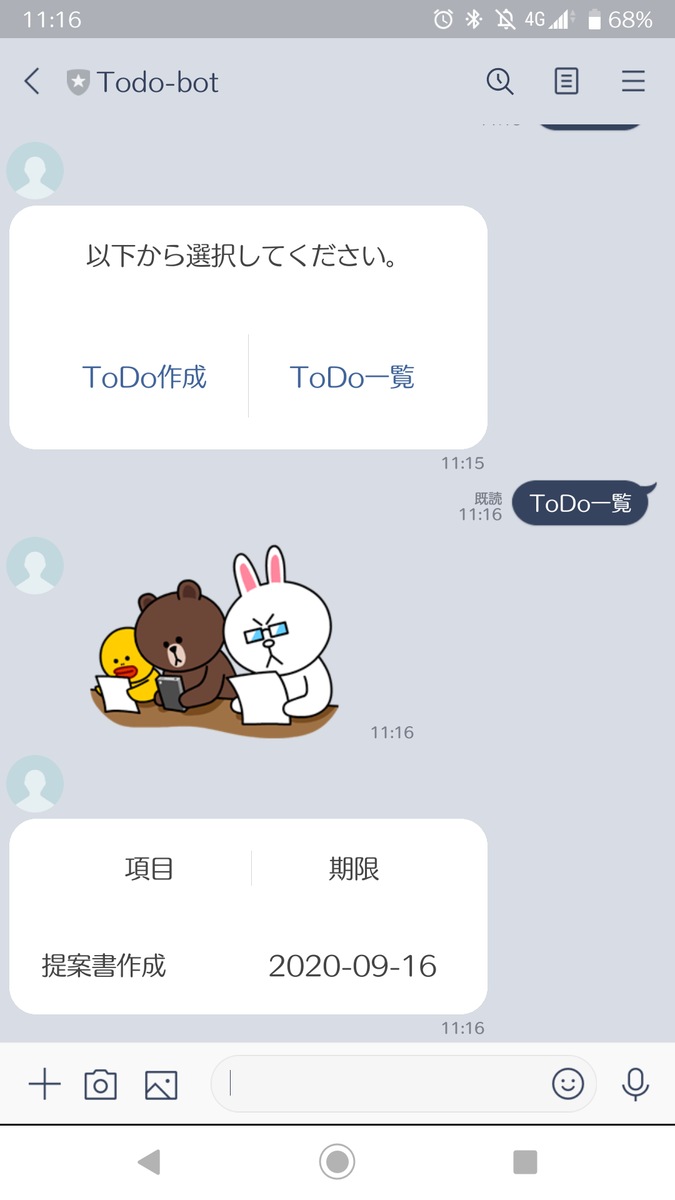The width and height of the screenshot is (675, 1200).
Task: Start voice input with microphone
Action: tap(635, 1084)
